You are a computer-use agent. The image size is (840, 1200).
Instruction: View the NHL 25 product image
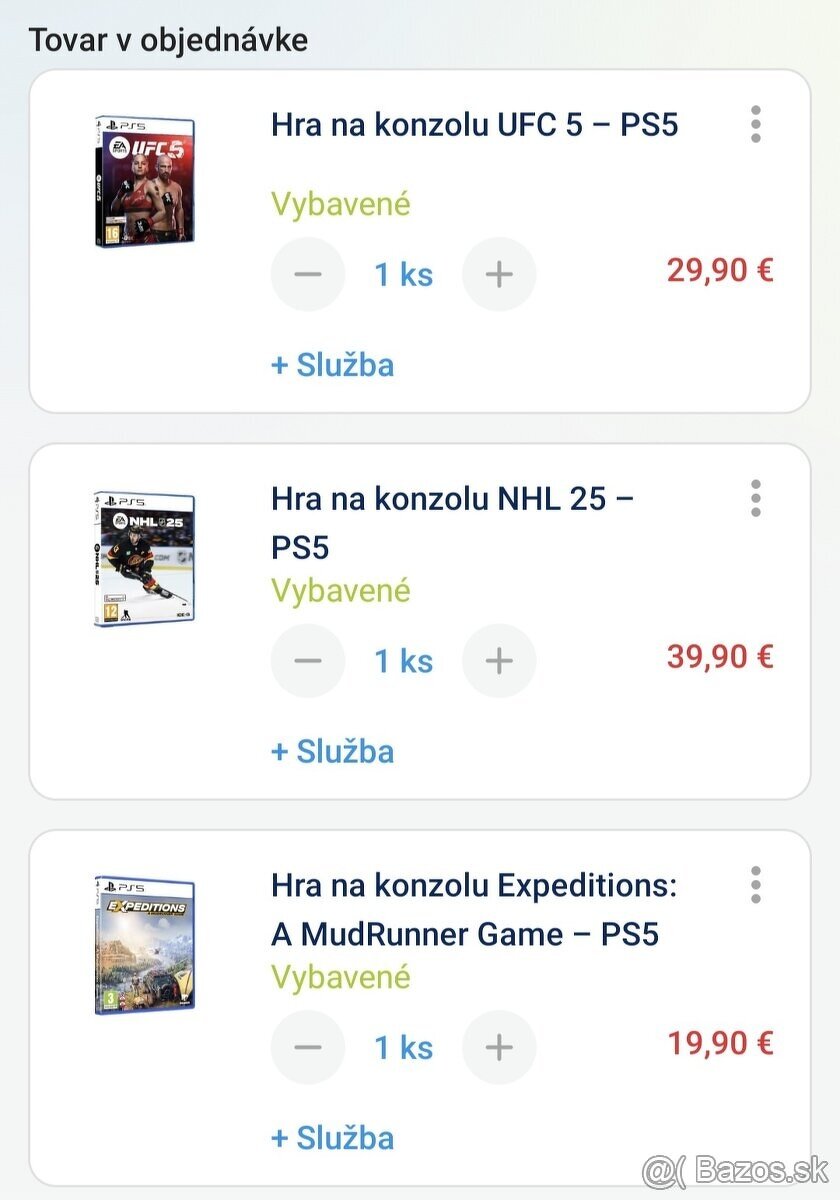click(x=145, y=559)
